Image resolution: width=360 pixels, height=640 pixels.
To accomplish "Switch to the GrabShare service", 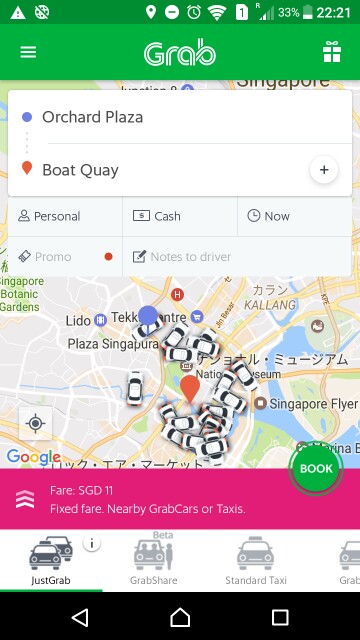I will coord(153,560).
